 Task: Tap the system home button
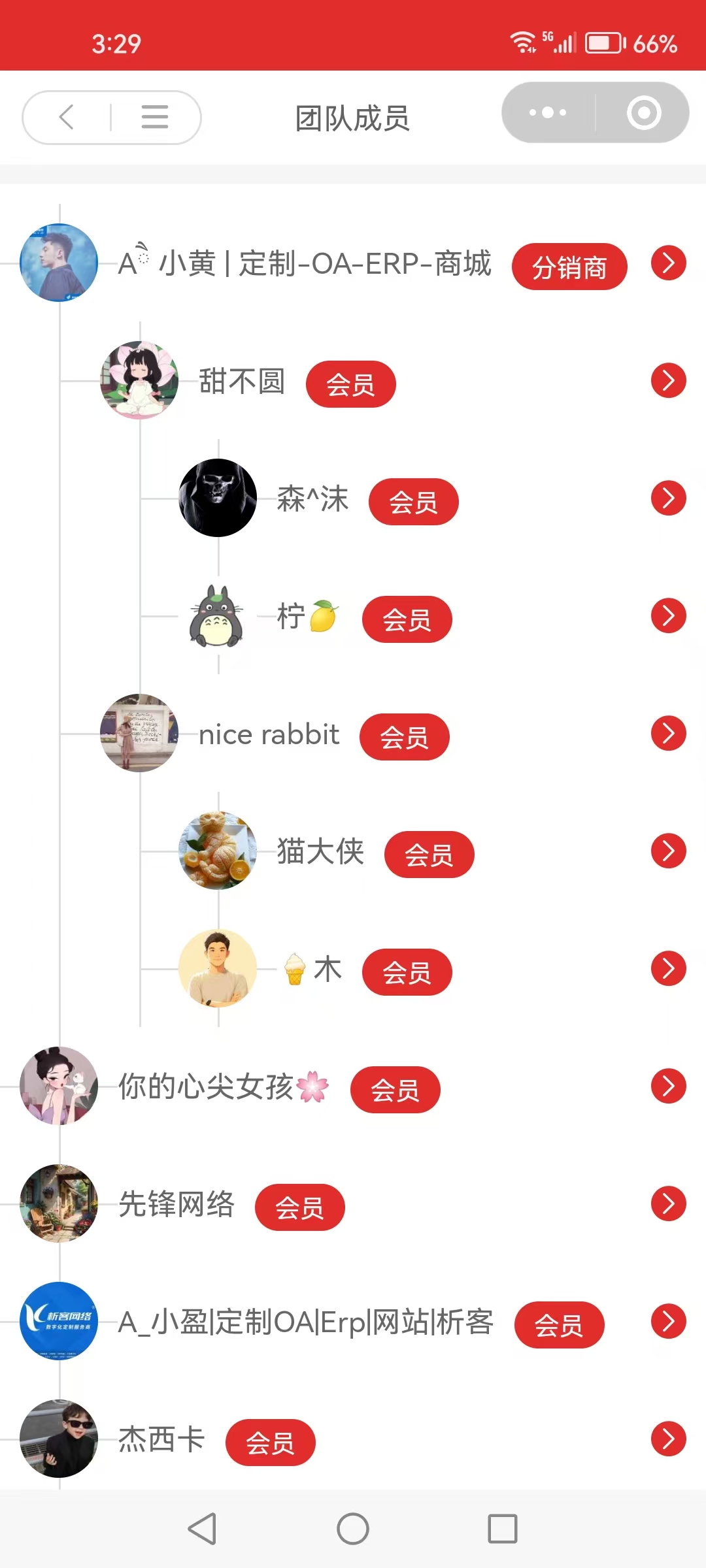(x=353, y=1529)
